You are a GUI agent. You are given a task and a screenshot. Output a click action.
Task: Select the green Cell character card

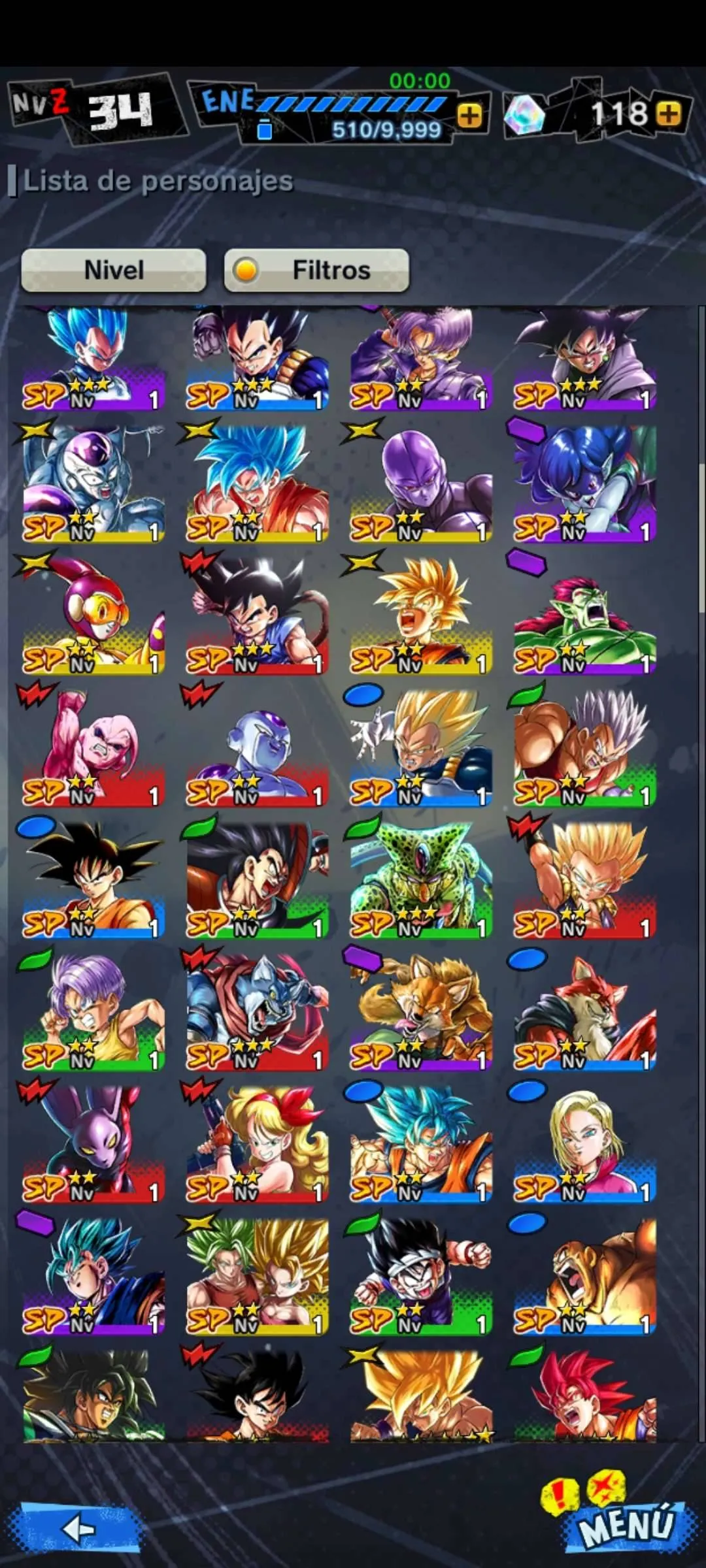click(x=421, y=880)
